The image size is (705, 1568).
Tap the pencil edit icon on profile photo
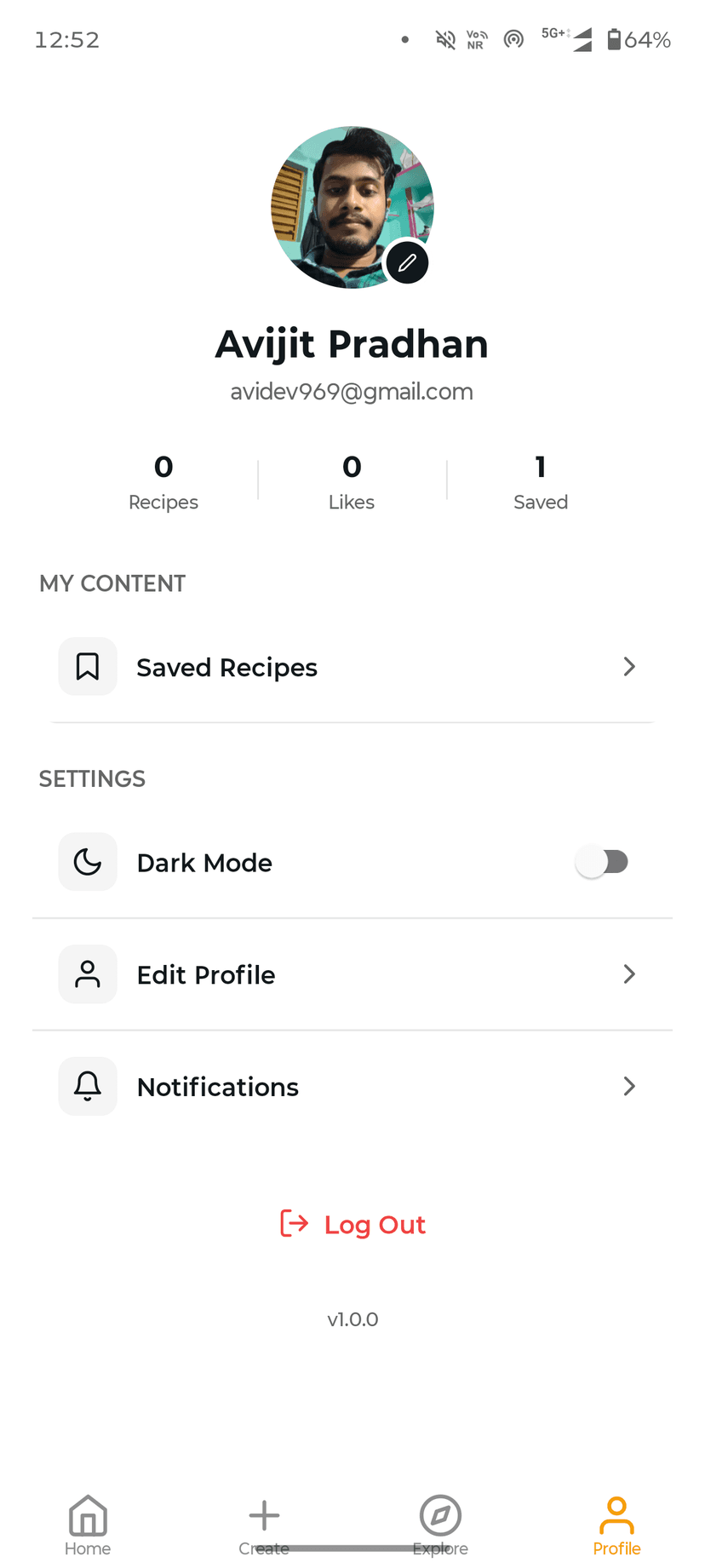(x=407, y=262)
